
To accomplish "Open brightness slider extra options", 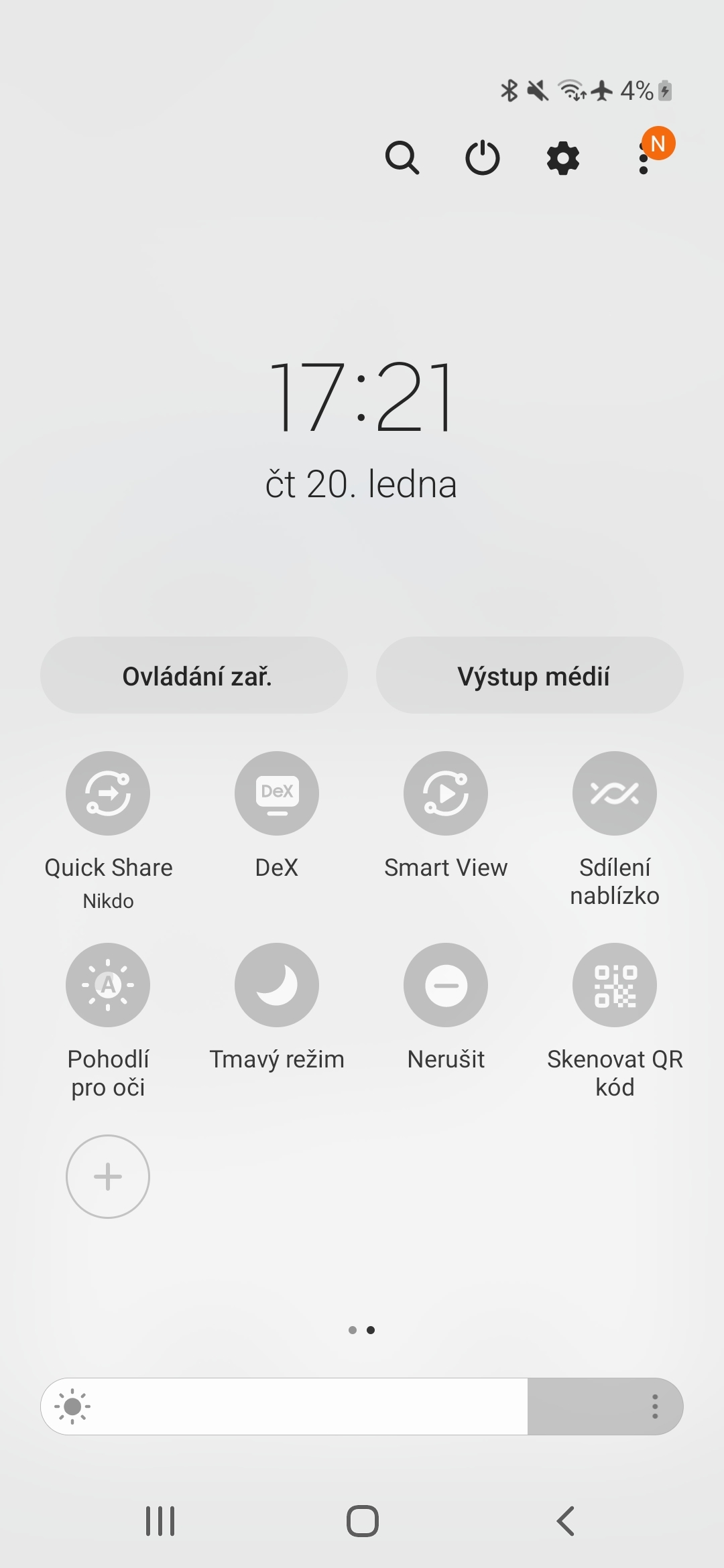I will pos(654,1407).
